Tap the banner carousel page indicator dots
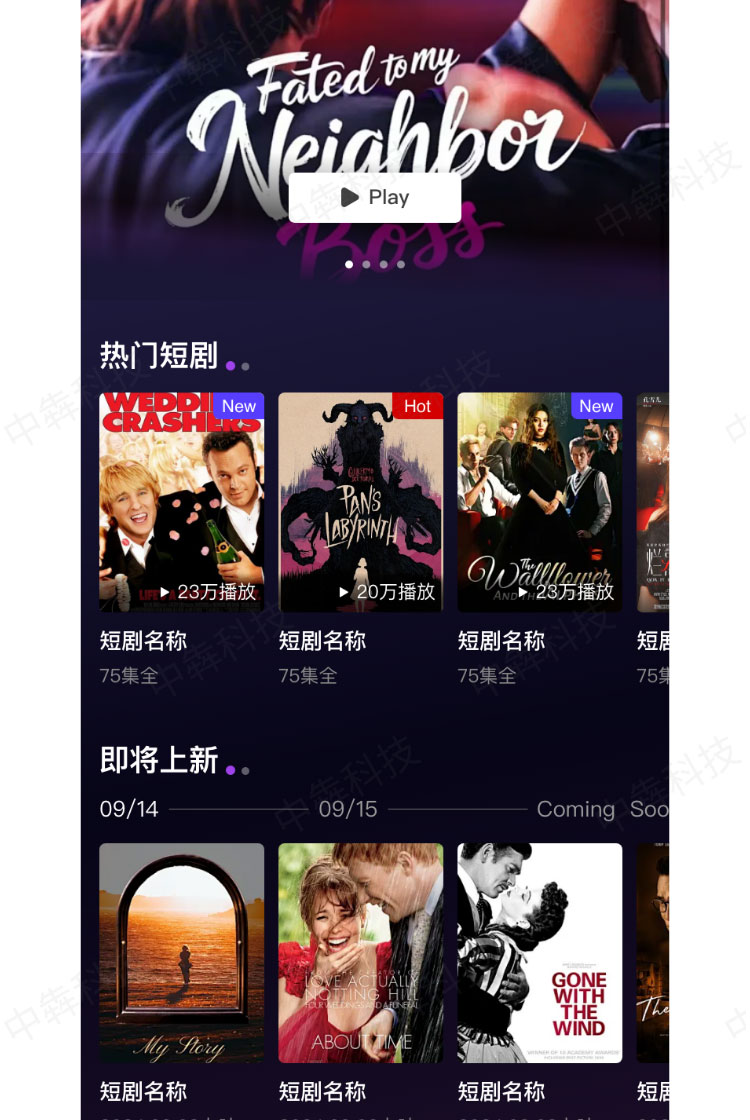The width and height of the screenshot is (750, 1120). click(375, 265)
